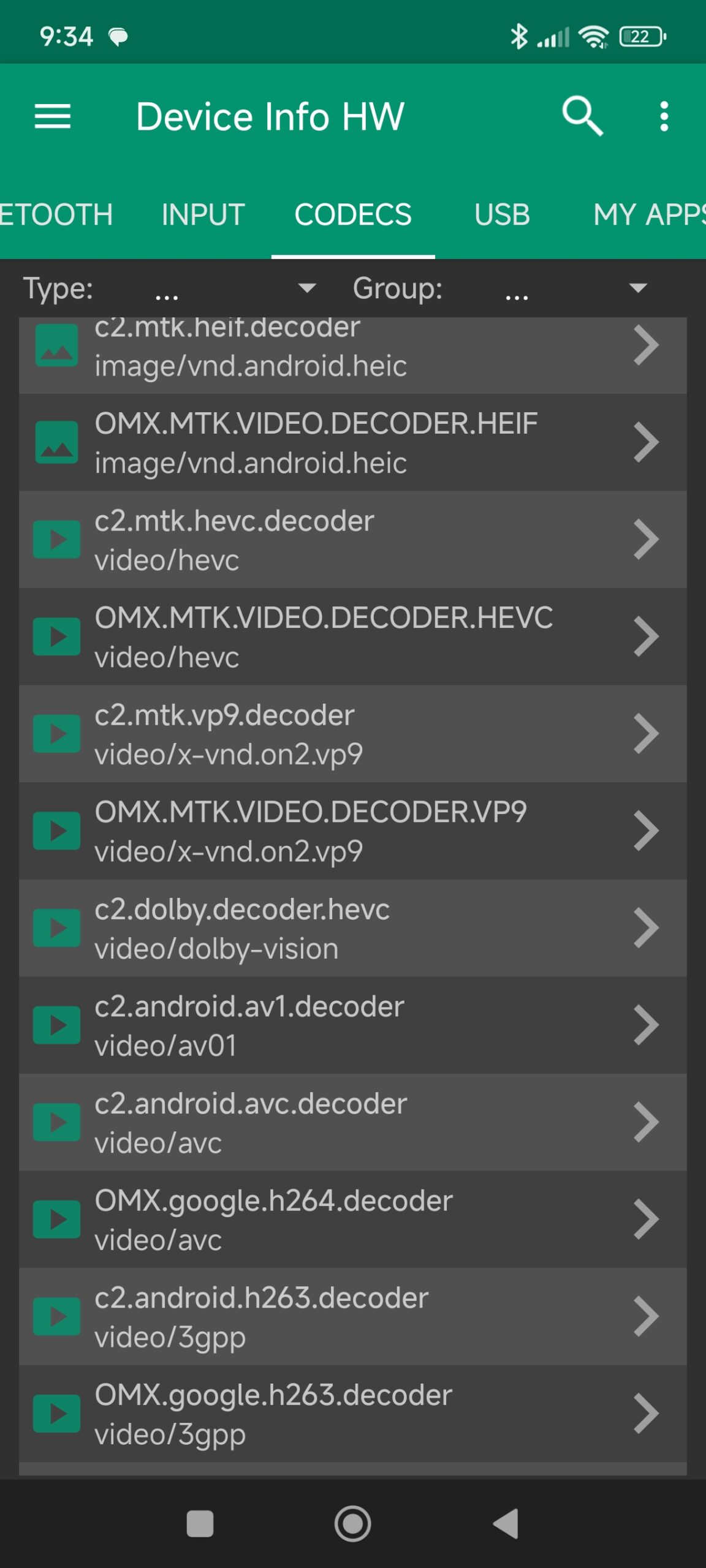Select the c2.android.avc.decoder row
Screen dimensions: 706x1568
coord(352,1122)
